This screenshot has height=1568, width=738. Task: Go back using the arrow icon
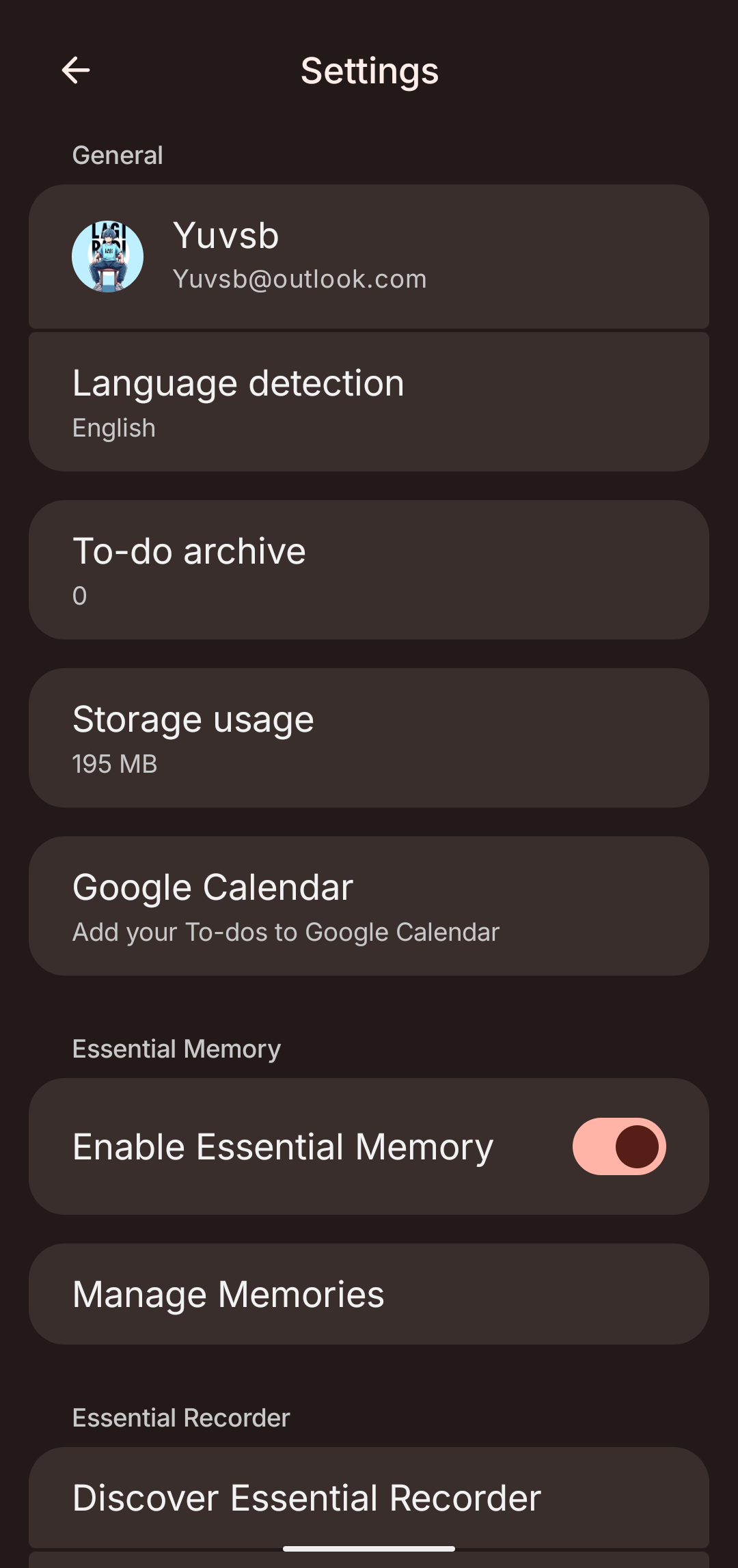(x=75, y=70)
